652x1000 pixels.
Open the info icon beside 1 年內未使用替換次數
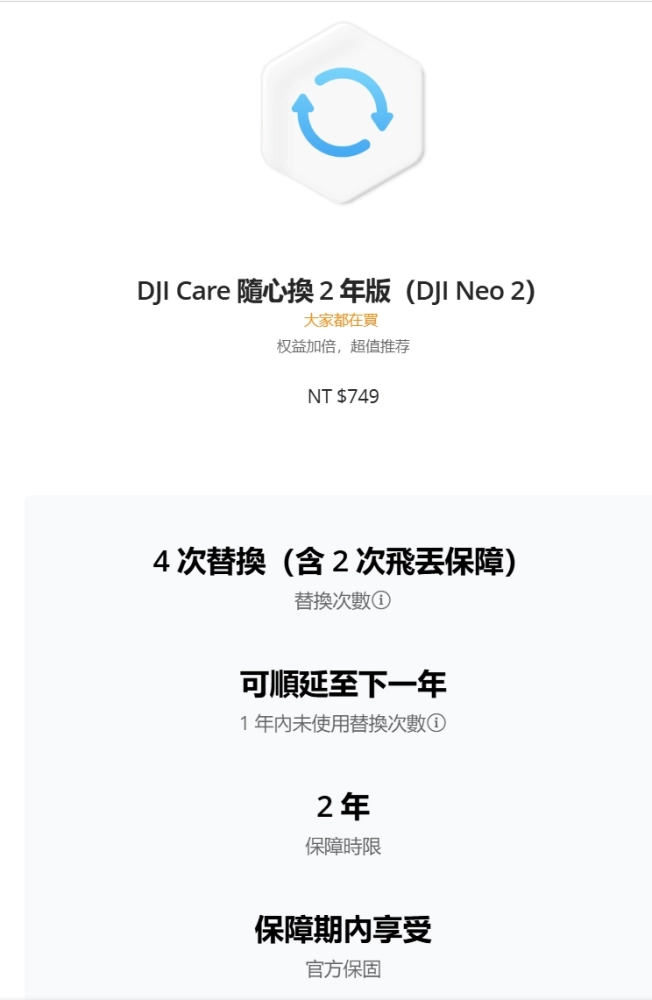click(437, 723)
